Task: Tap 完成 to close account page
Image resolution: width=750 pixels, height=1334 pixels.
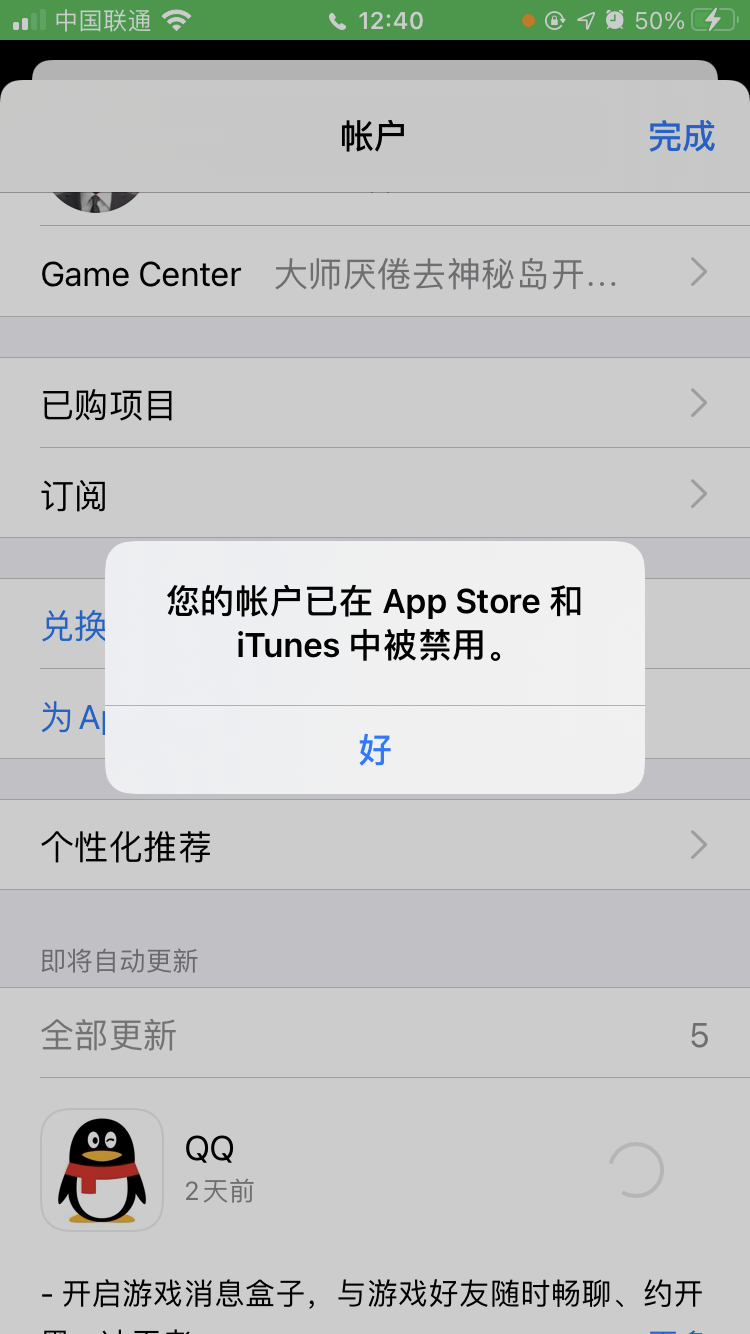Action: pyautogui.click(x=681, y=137)
